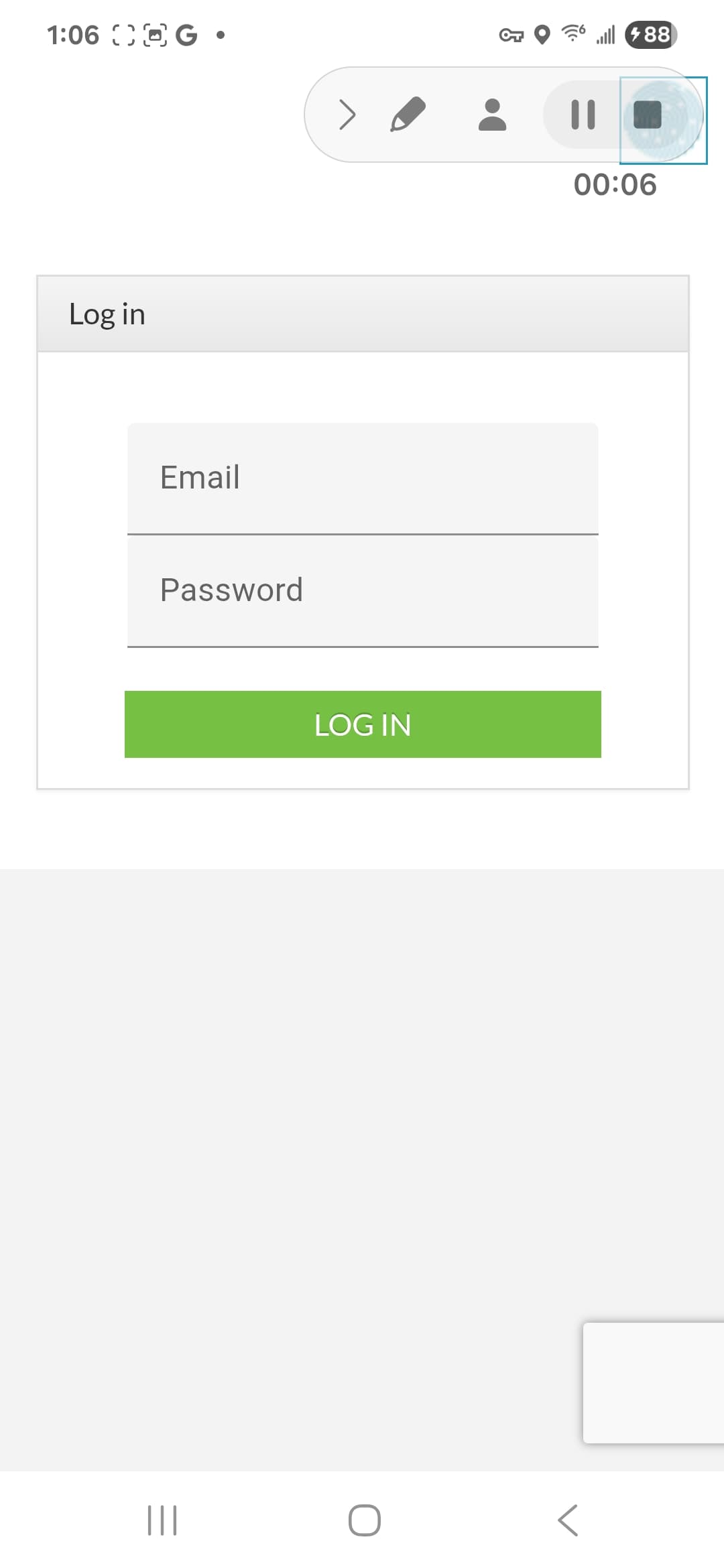Submit the green LOG IN button
The width and height of the screenshot is (724, 1568).
pos(363,724)
